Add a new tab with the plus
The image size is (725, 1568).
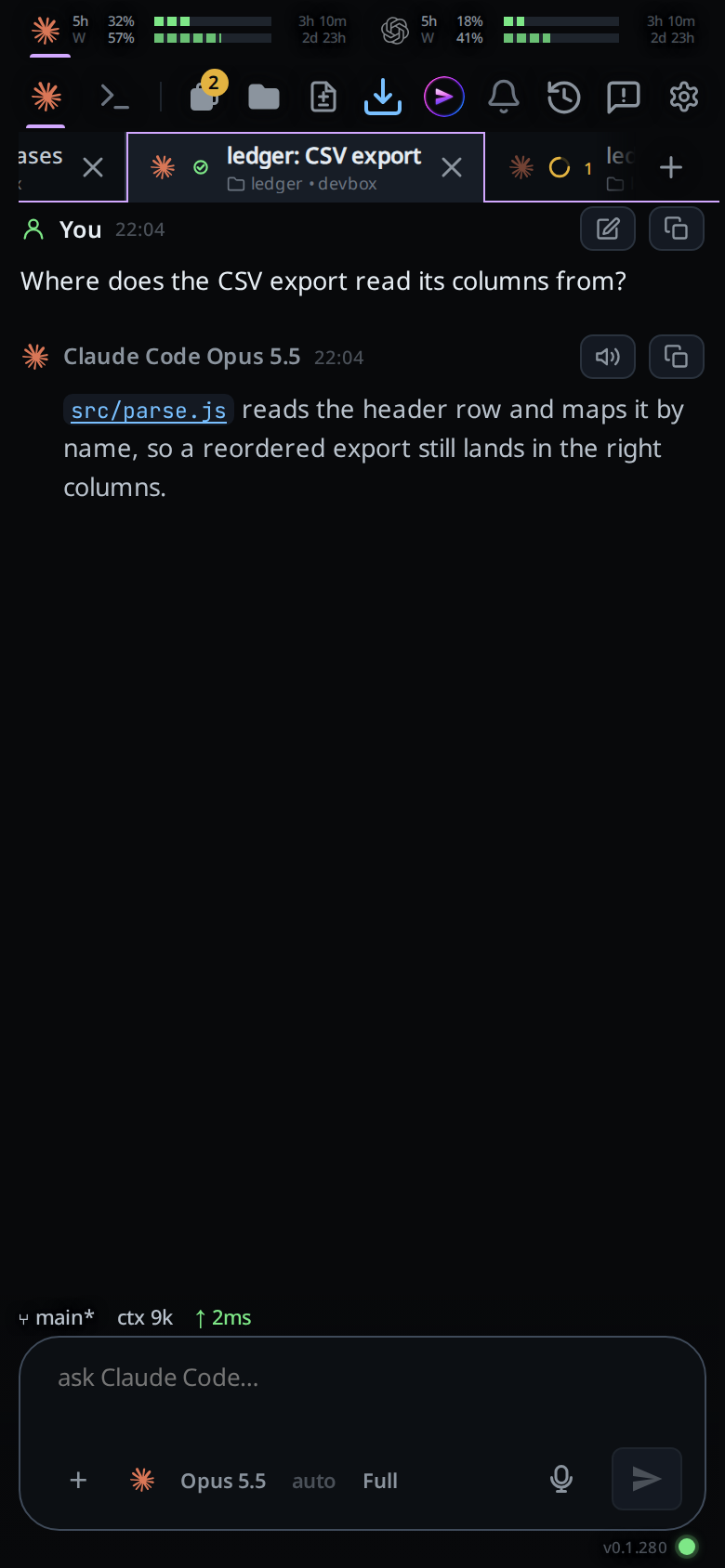pos(671,167)
